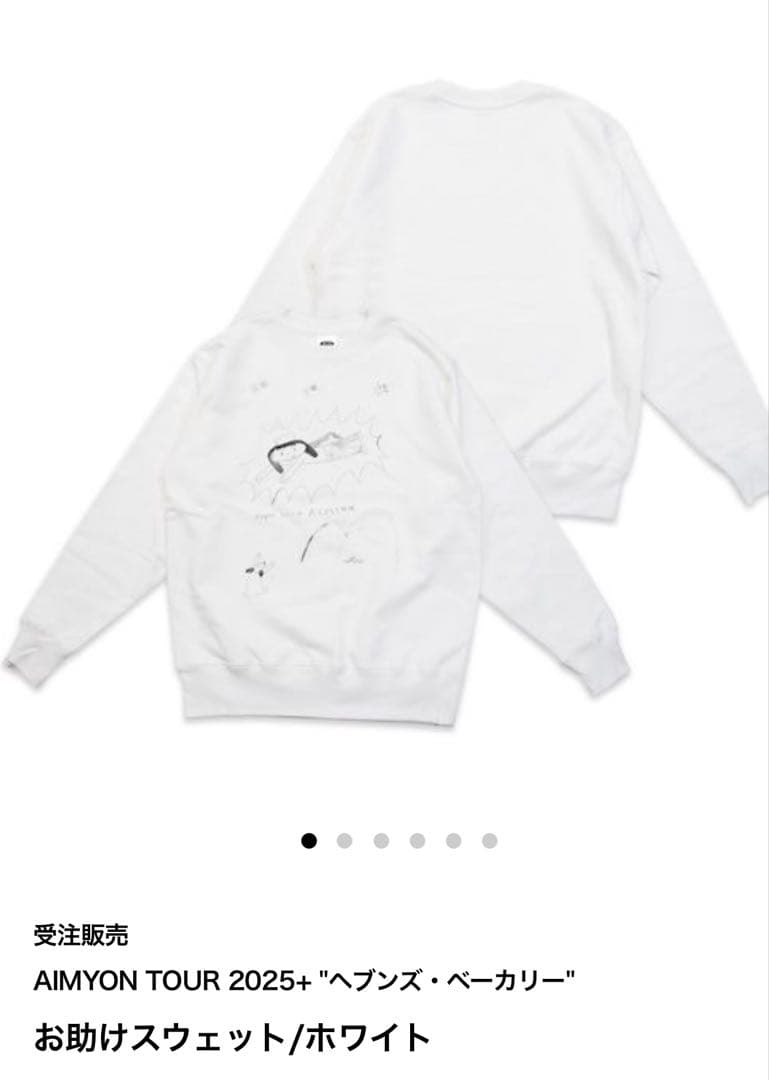Select the third carousel indicator dot

pos(381,841)
